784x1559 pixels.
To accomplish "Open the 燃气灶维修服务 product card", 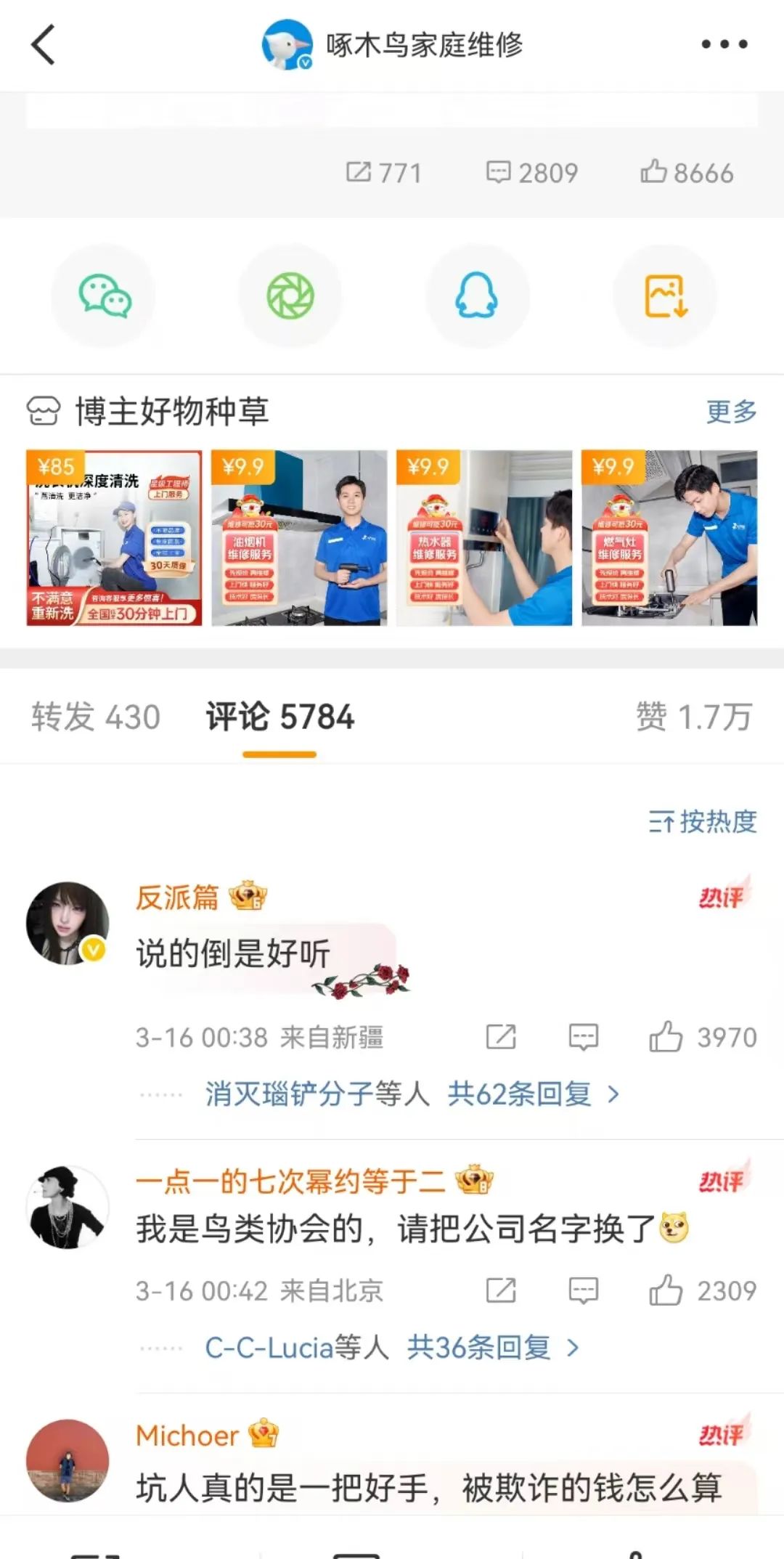I will pos(669,537).
